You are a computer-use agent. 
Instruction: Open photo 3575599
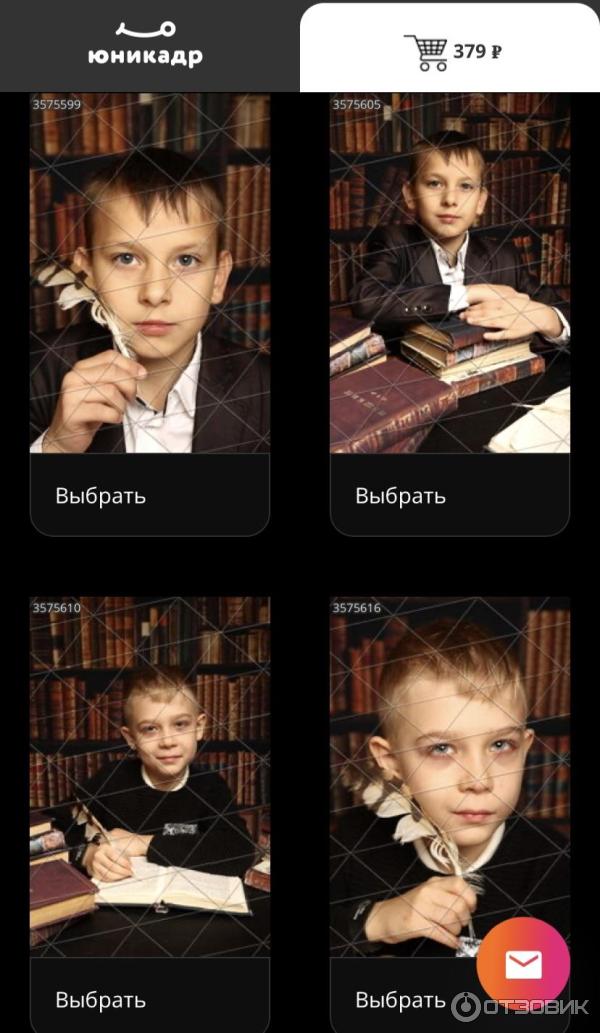coord(150,273)
